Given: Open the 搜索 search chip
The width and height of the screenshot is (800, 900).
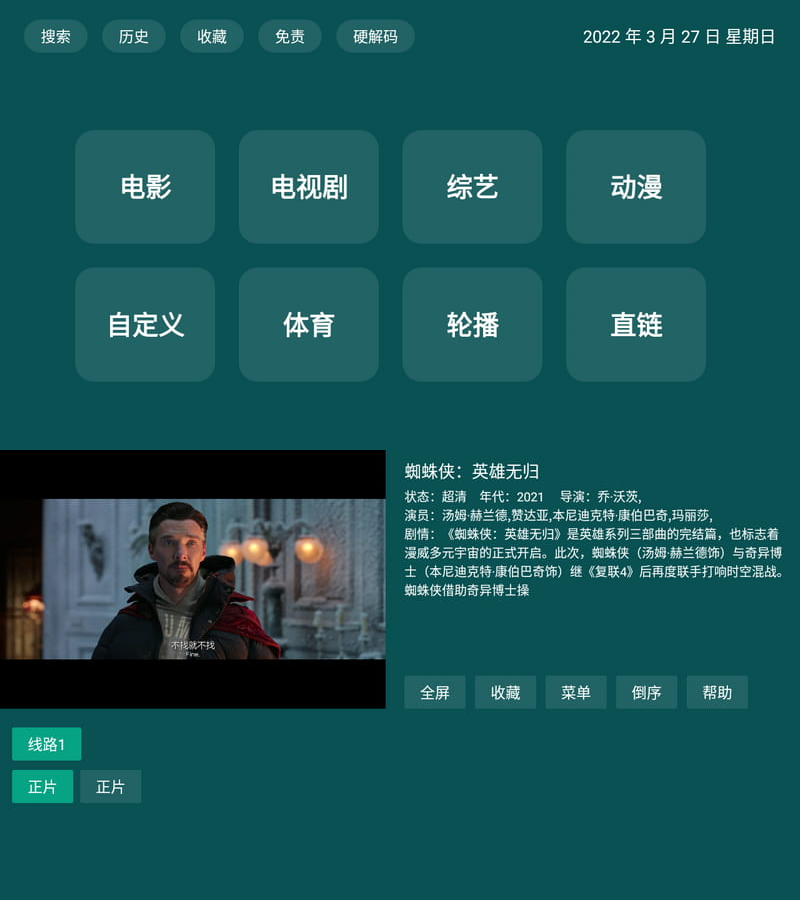Looking at the screenshot, I should tap(56, 36).
